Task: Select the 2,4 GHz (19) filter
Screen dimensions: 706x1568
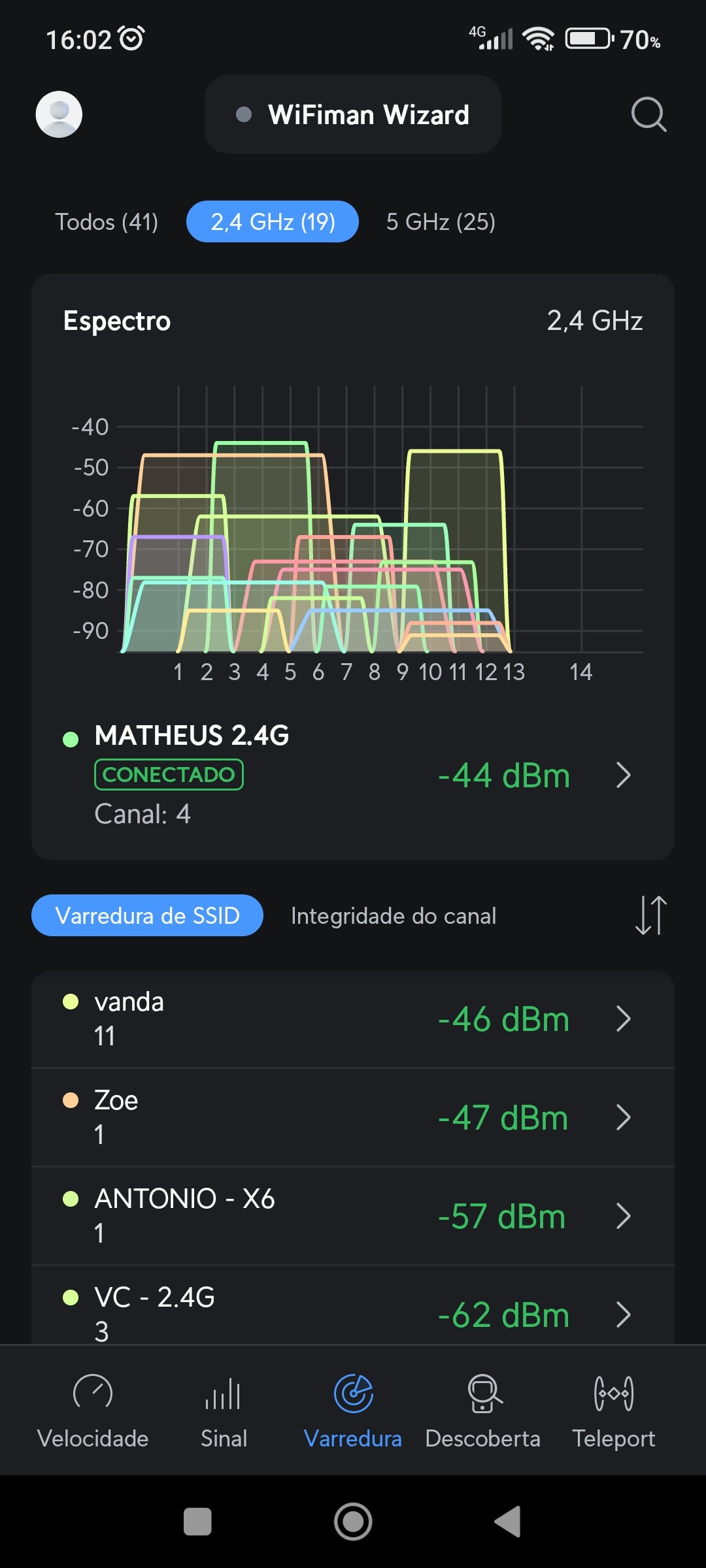Action: click(273, 222)
